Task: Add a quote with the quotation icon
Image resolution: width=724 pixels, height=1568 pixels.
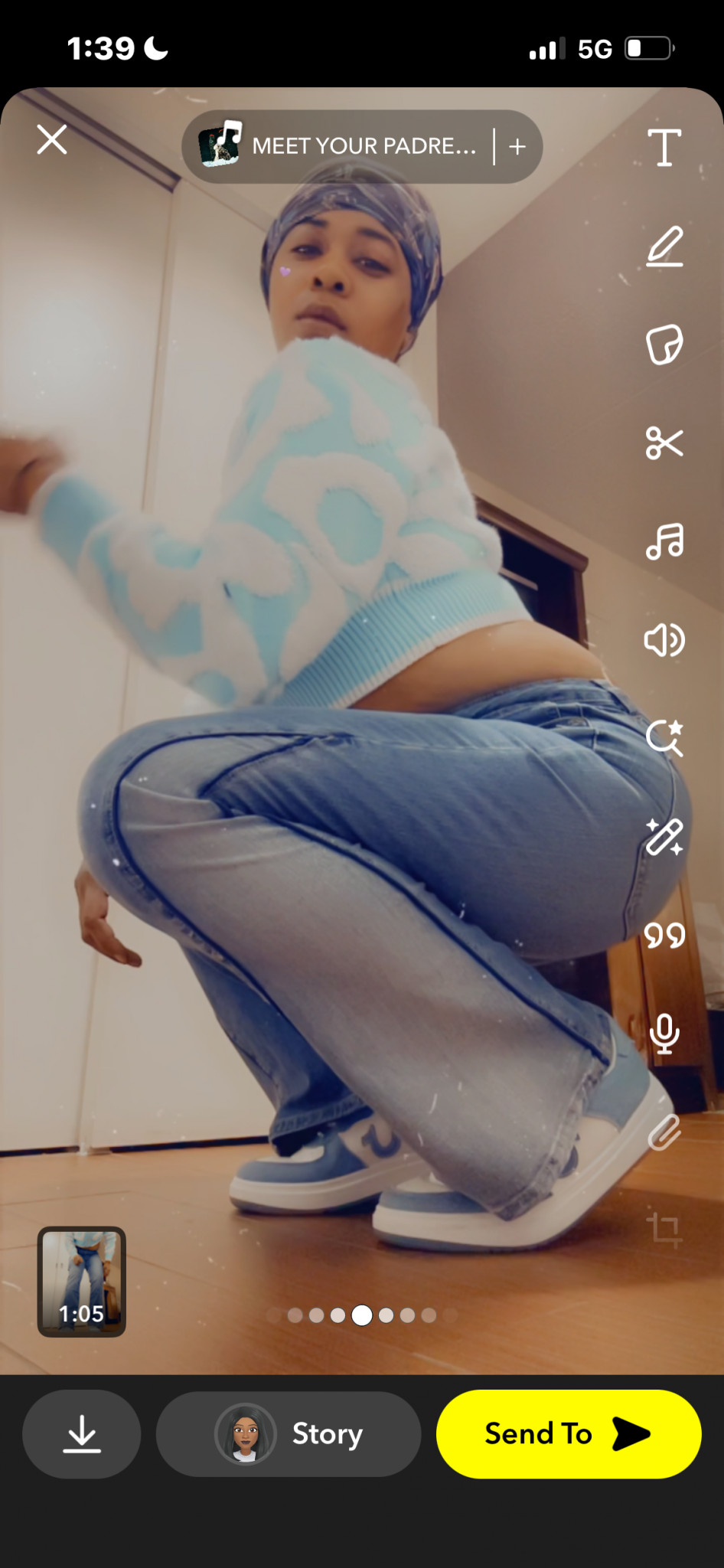Action: pyautogui.click(x=664, y=935)
